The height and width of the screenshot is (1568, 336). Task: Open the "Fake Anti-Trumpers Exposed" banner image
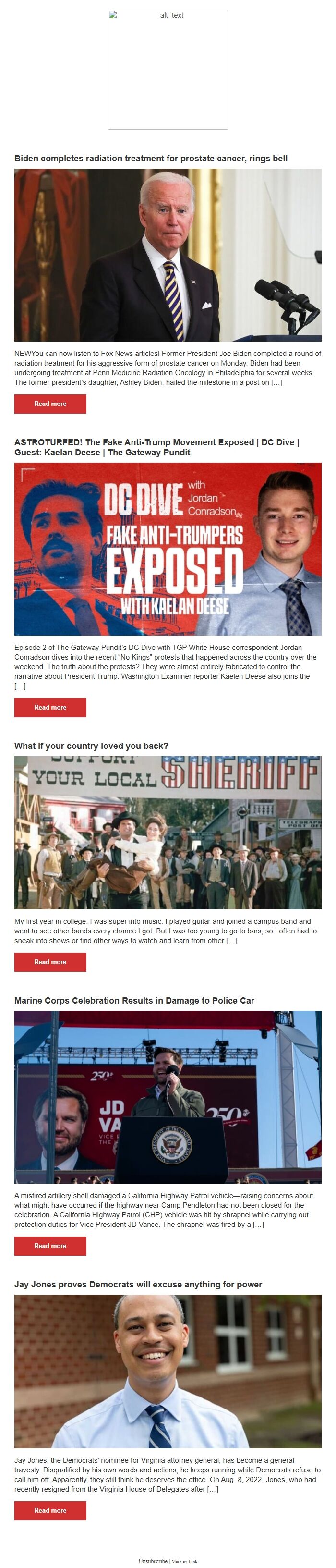point(168,549)
